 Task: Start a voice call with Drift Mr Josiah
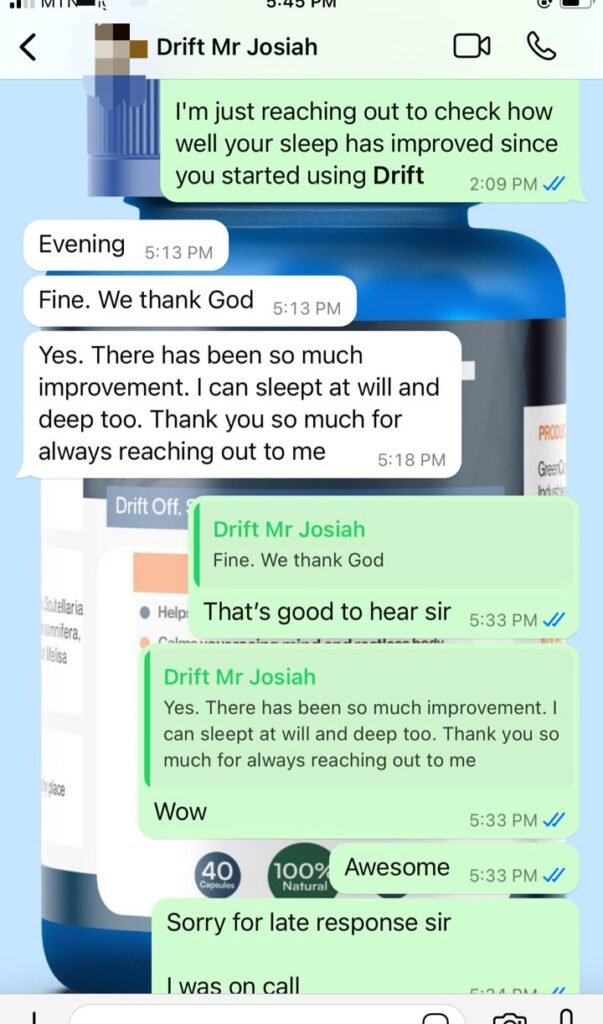point(540,46)
